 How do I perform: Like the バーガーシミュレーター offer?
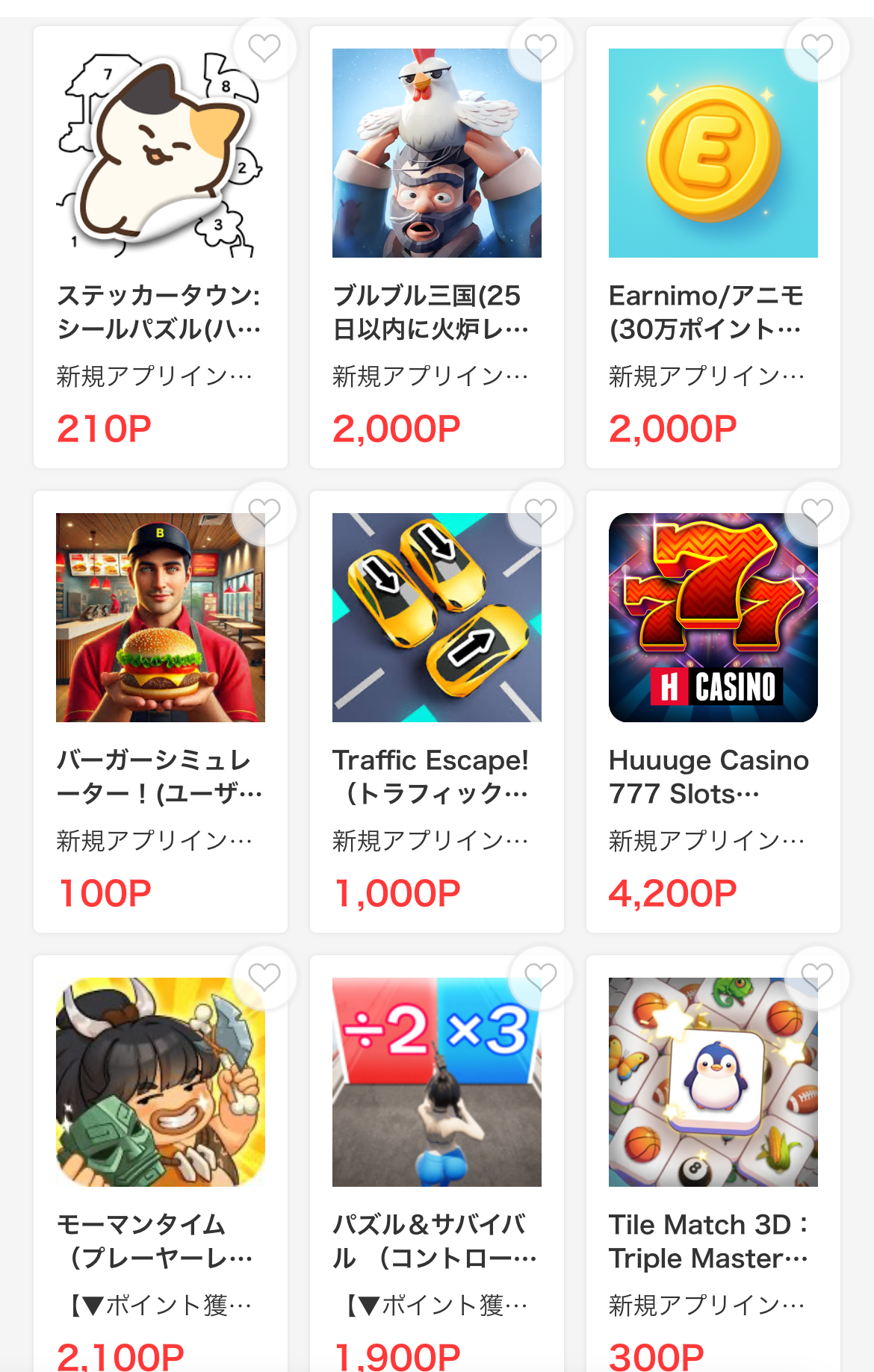[x=264, y=513]
